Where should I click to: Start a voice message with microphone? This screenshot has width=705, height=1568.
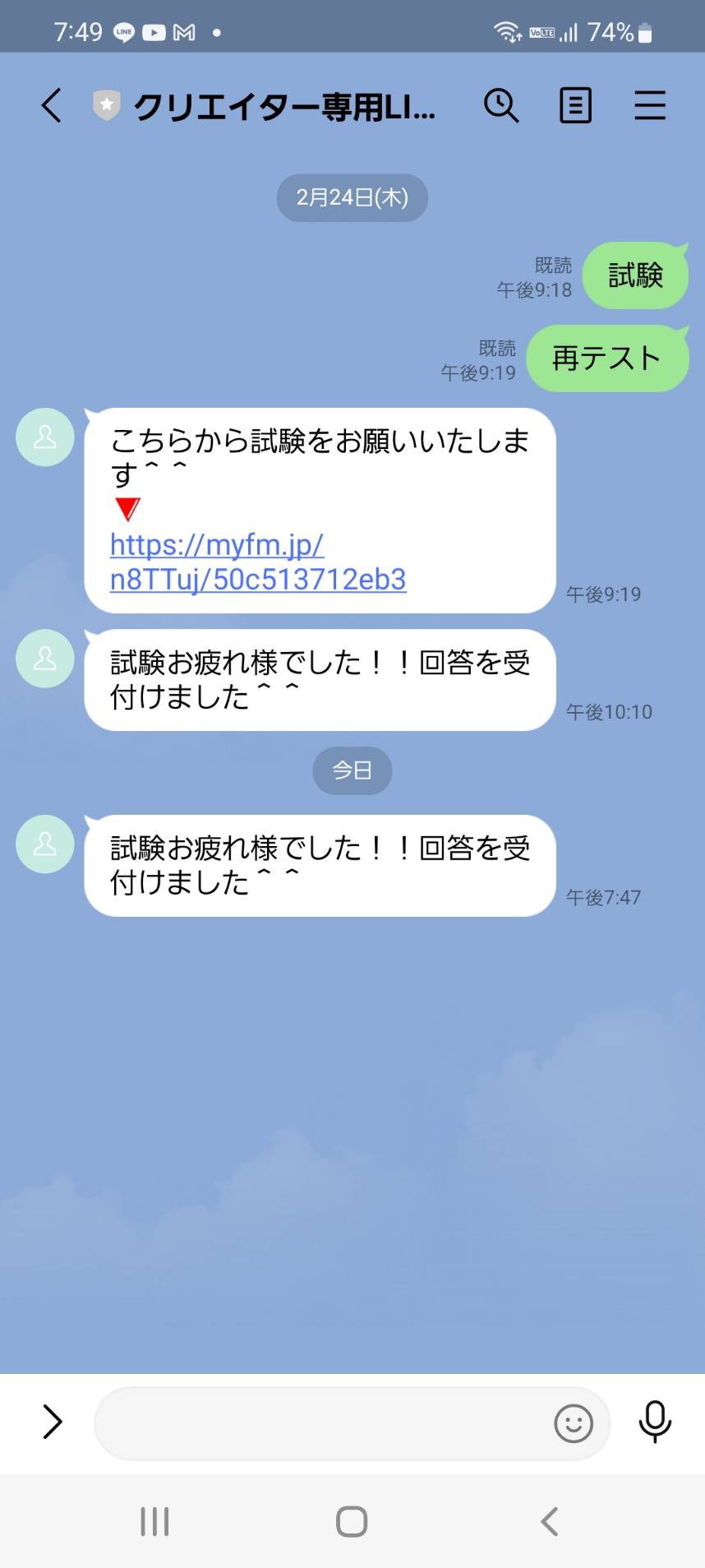pos(655,1422)
